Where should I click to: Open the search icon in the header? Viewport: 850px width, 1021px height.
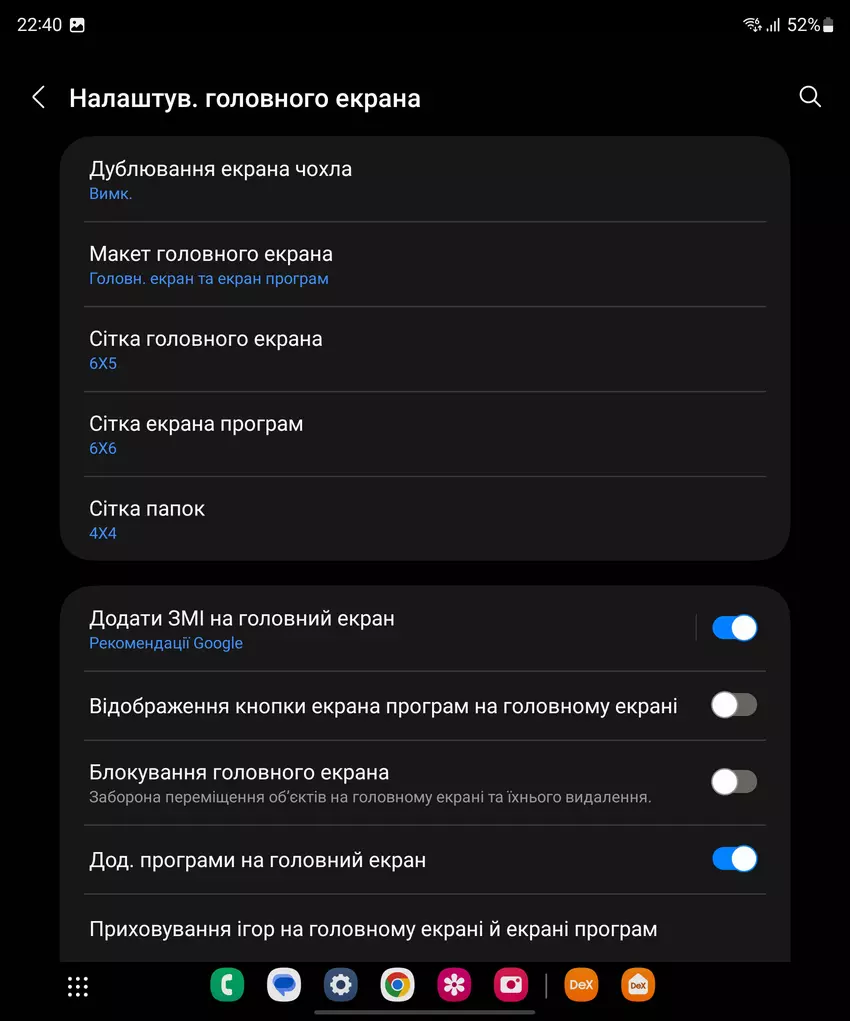pyautogui.click(x=810, y=97)
